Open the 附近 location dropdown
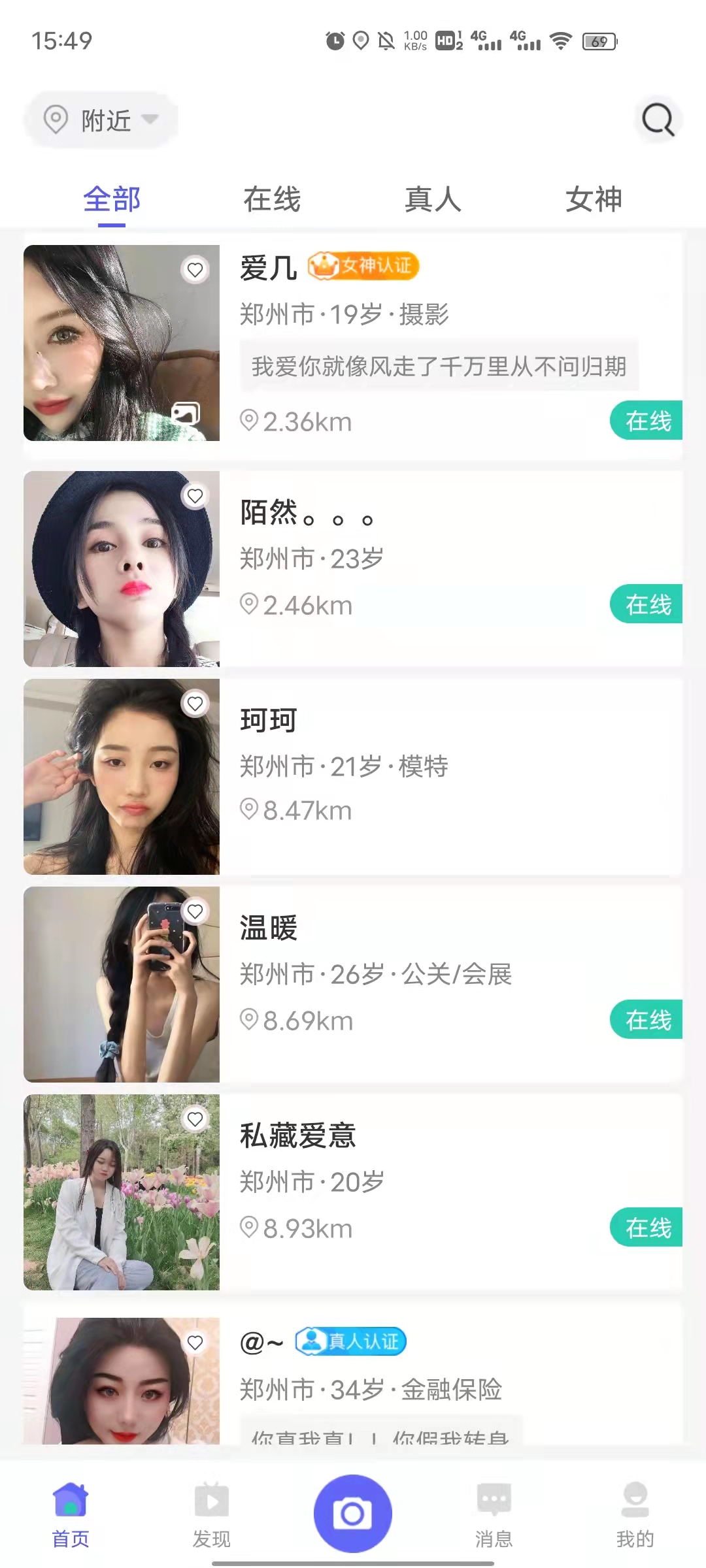Screen dimensions: 706x1568 (101, 120)
